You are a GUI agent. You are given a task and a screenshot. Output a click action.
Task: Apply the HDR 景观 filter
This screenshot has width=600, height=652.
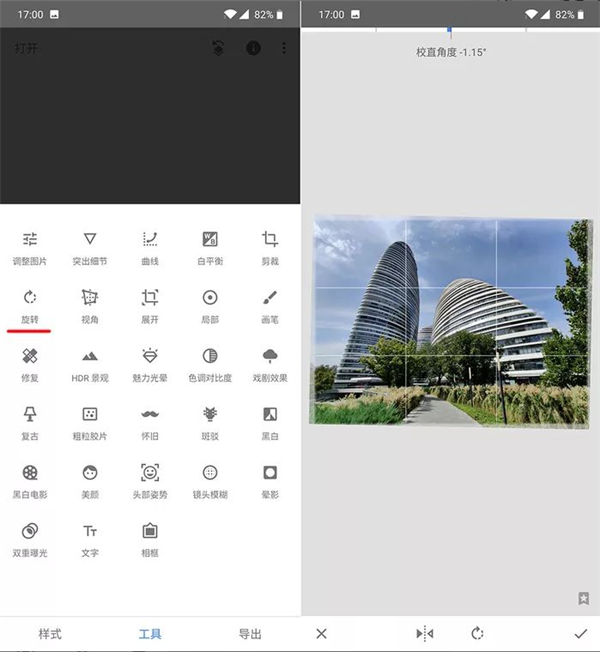pos(90,362)
